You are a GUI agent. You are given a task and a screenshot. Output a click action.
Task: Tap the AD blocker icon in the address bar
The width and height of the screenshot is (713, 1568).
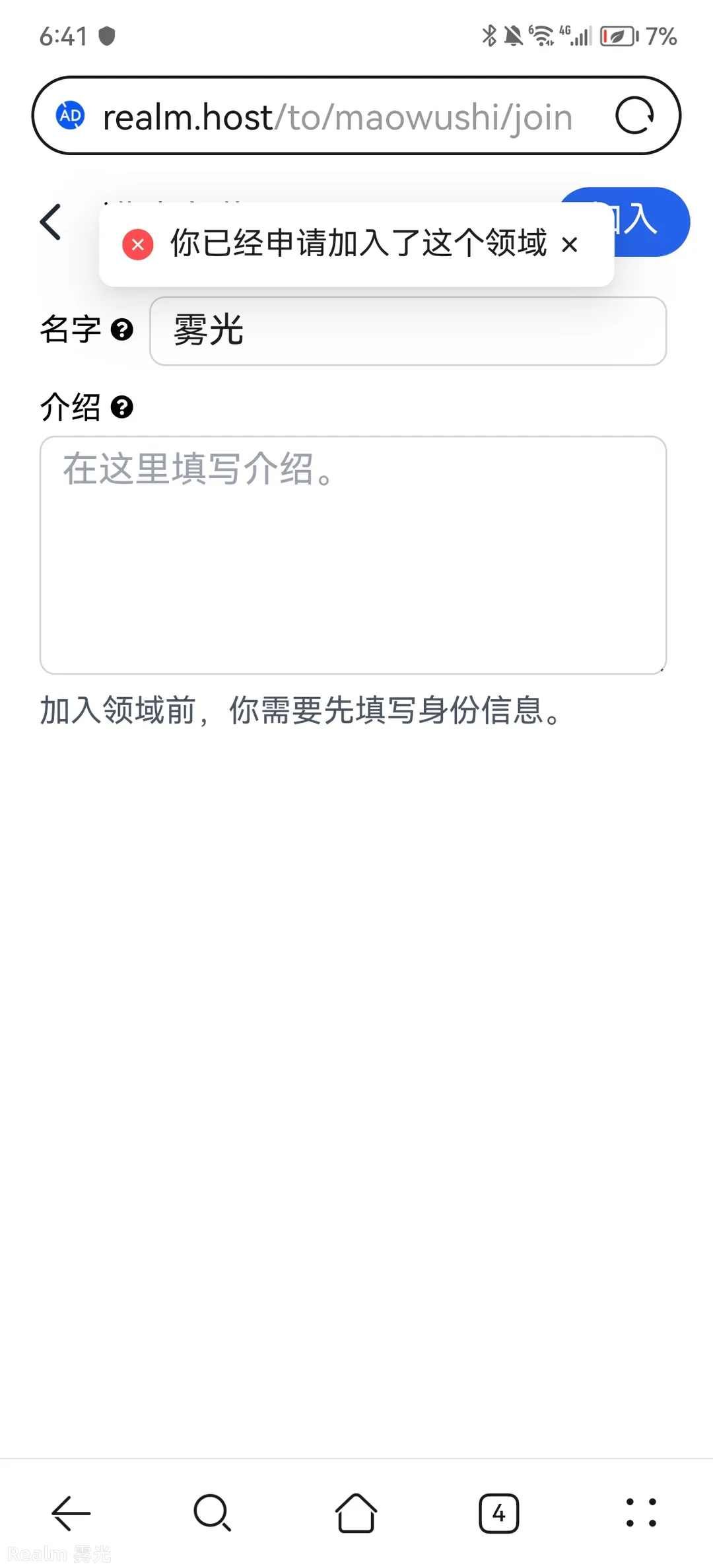[x=71, y=116]
